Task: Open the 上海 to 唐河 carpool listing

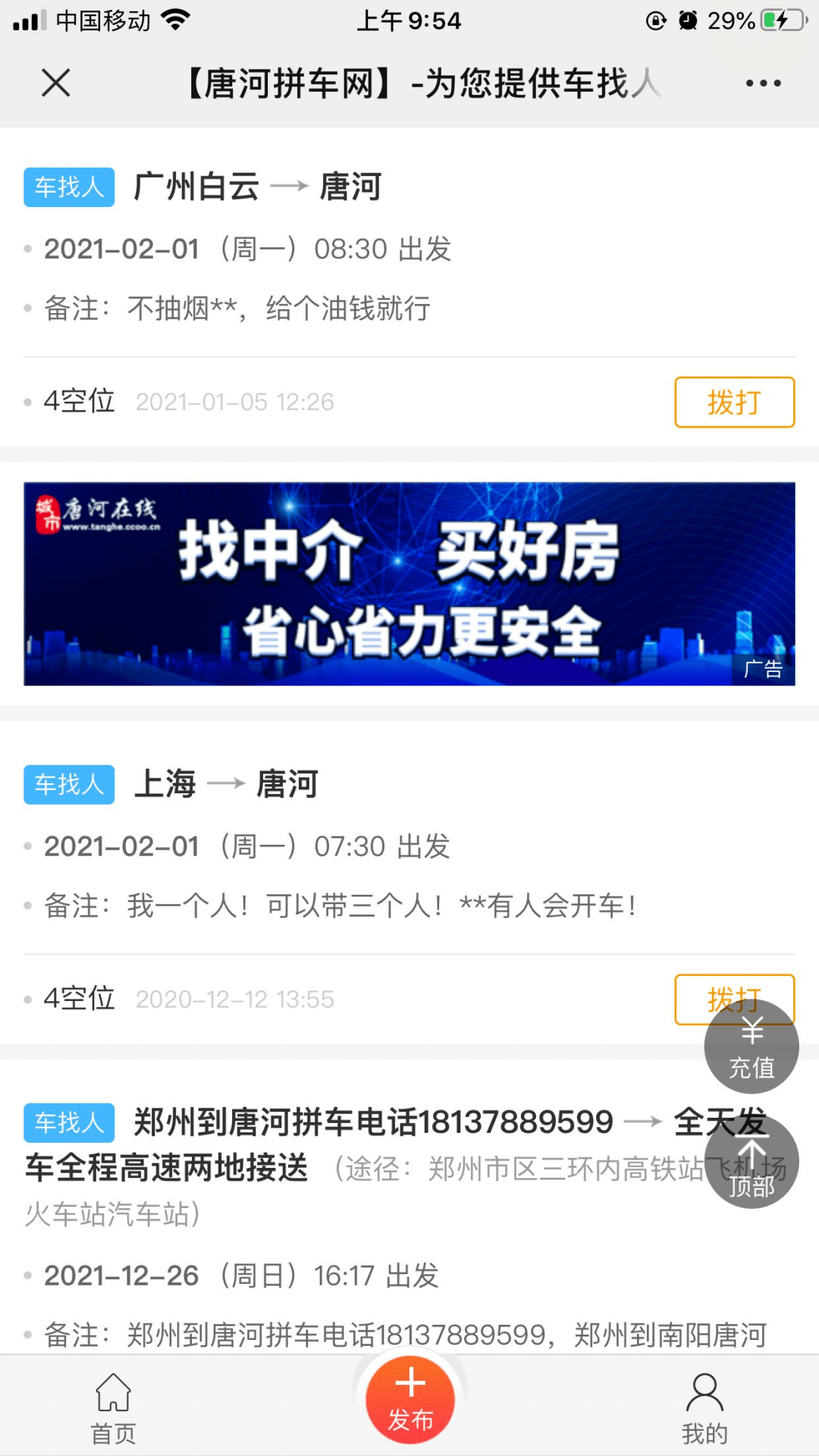Action: (x=227, y=785)
